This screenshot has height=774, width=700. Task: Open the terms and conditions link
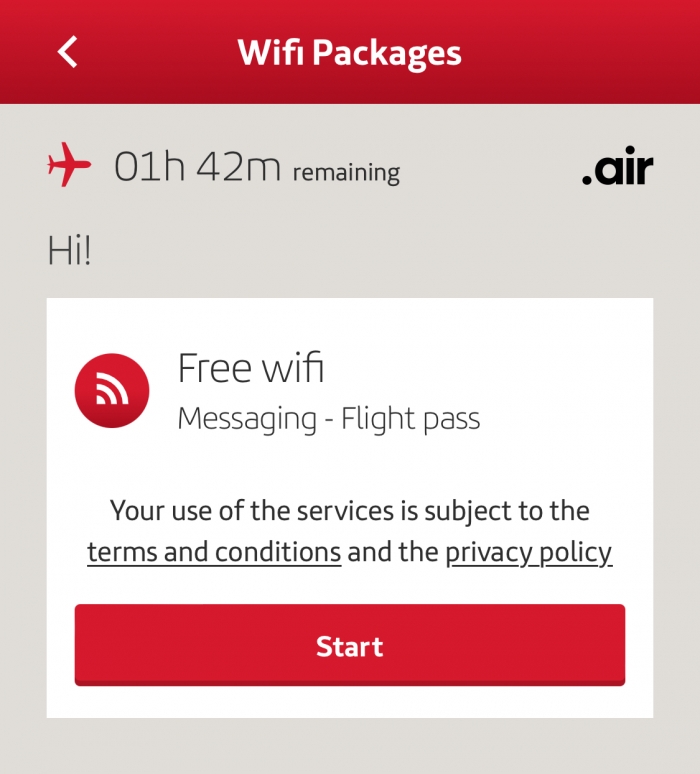pos(214,552)
